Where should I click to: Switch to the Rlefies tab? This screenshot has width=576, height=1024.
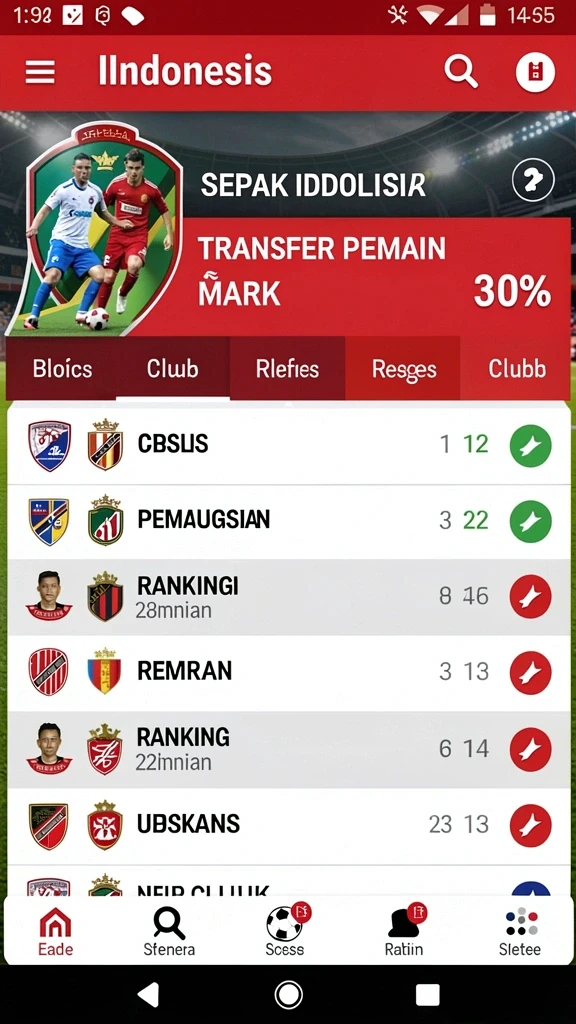click(x=287, y=368)
